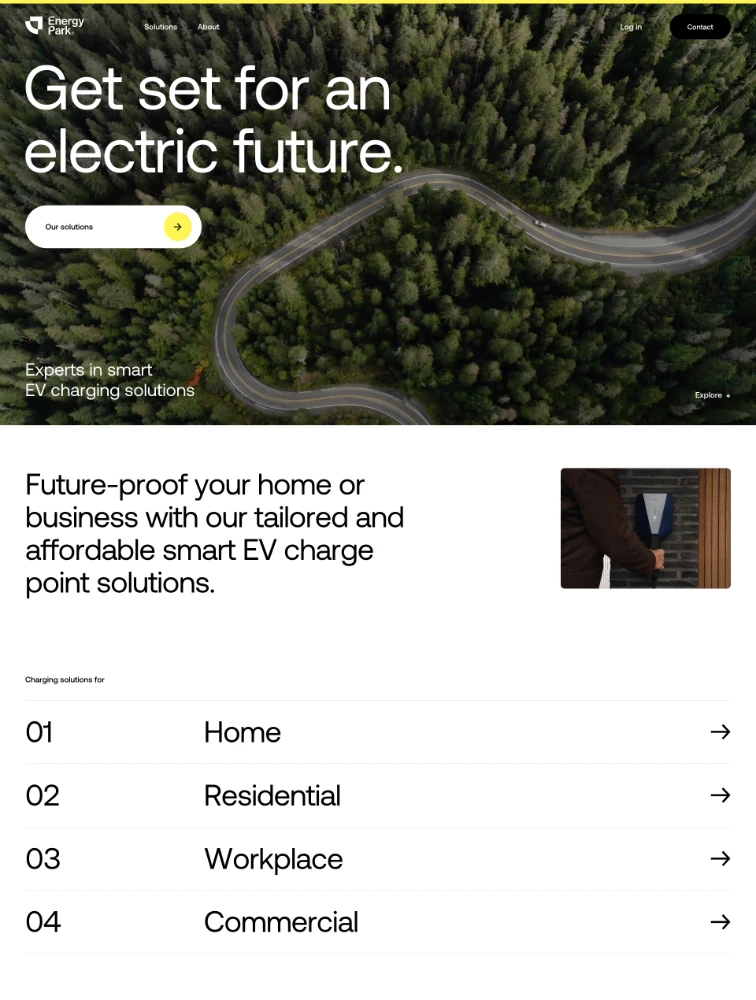Click the EV charger photo
756x1000 pixels.
tap(645, 528)
